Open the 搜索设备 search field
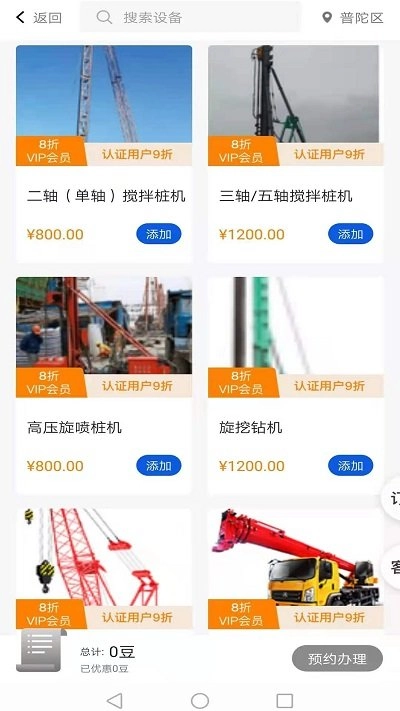Image resolution: width=400 pixels, height=711 pixels. point(190,17)
